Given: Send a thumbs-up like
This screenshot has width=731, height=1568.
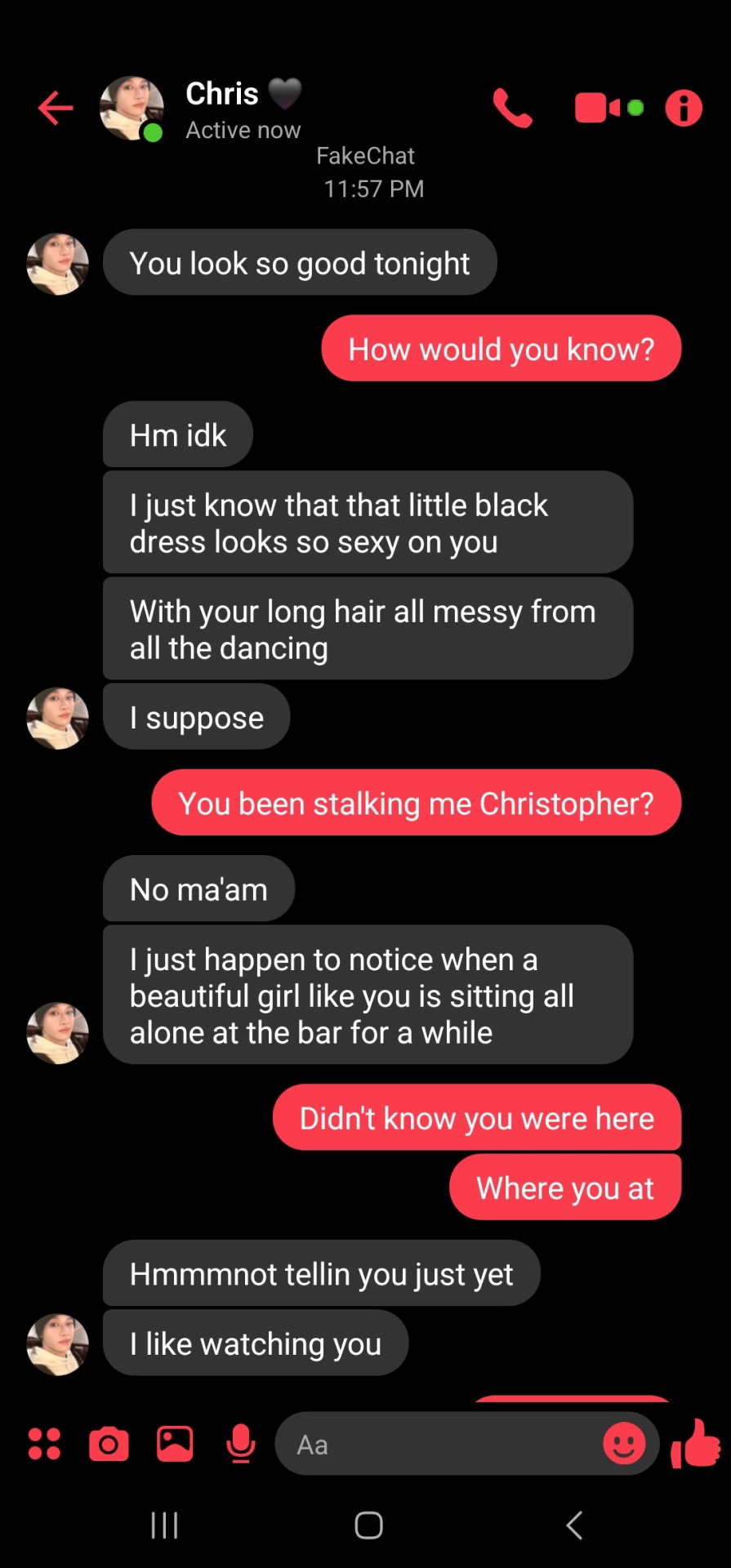Looking at the screenshot, I should 695,1444.
